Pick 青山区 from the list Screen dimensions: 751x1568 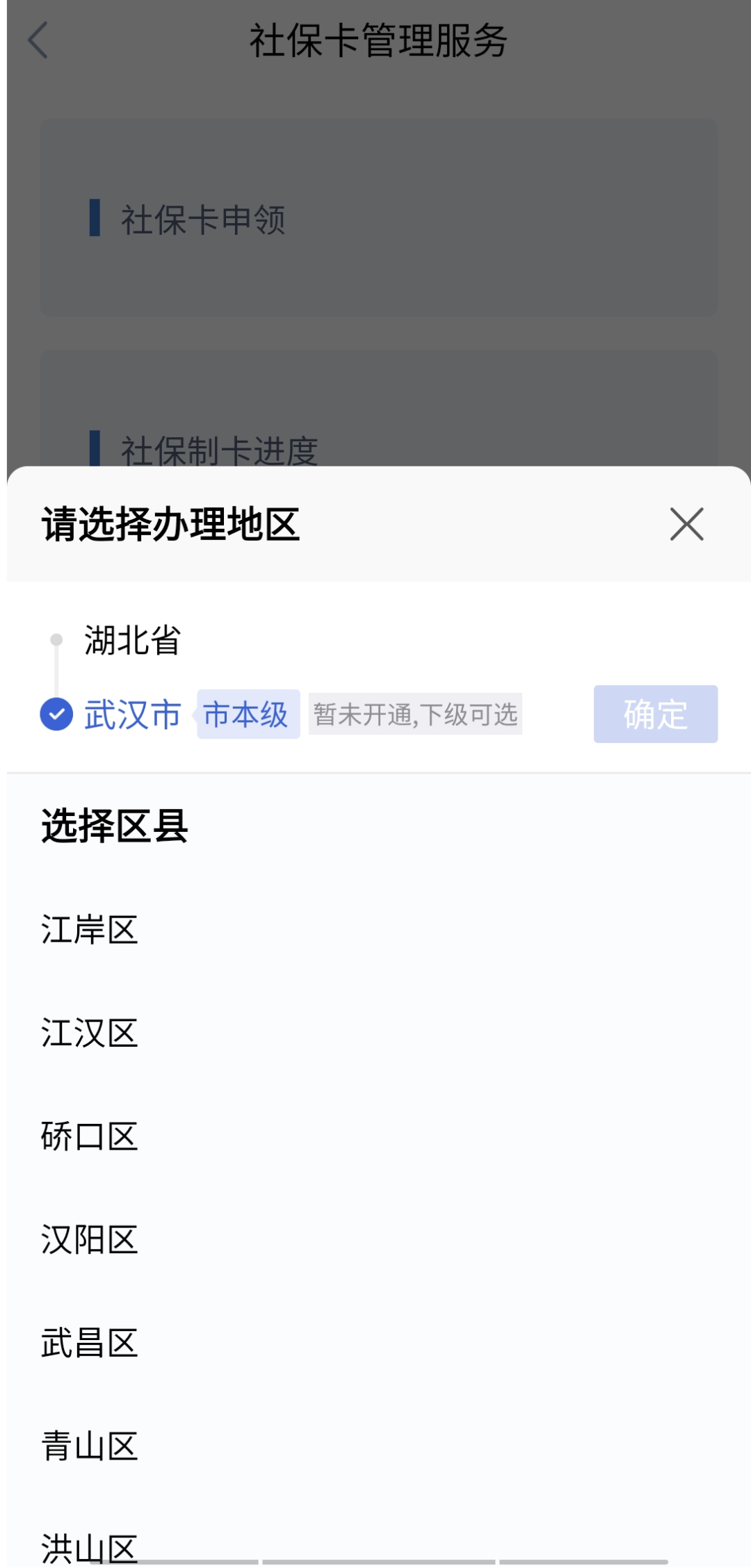[x=90, y=1446]
